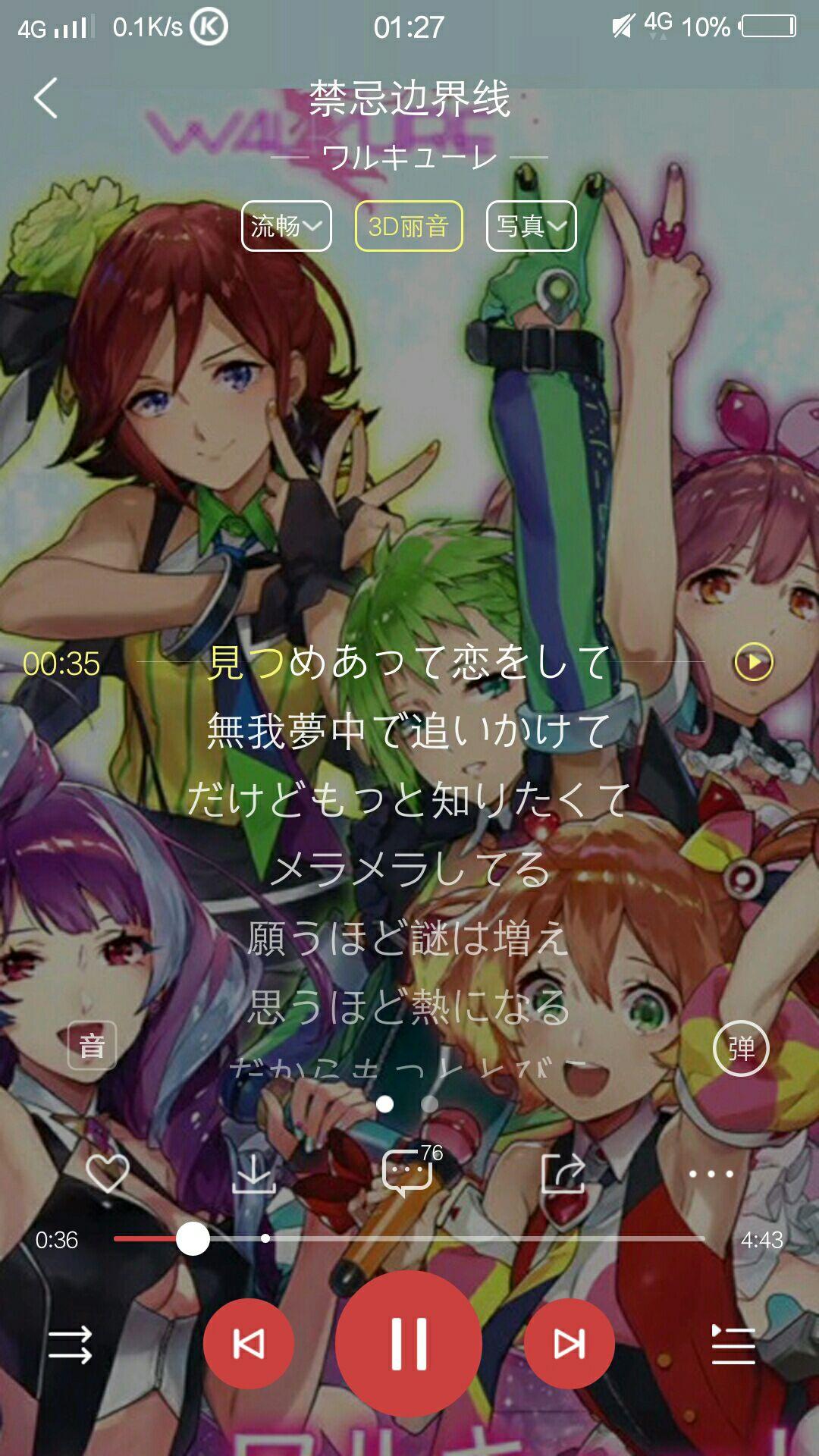Viewport: 819px width, 1456px height.
Task: Toggle the 弹 bullet comments button
Action: point(741,1049)
